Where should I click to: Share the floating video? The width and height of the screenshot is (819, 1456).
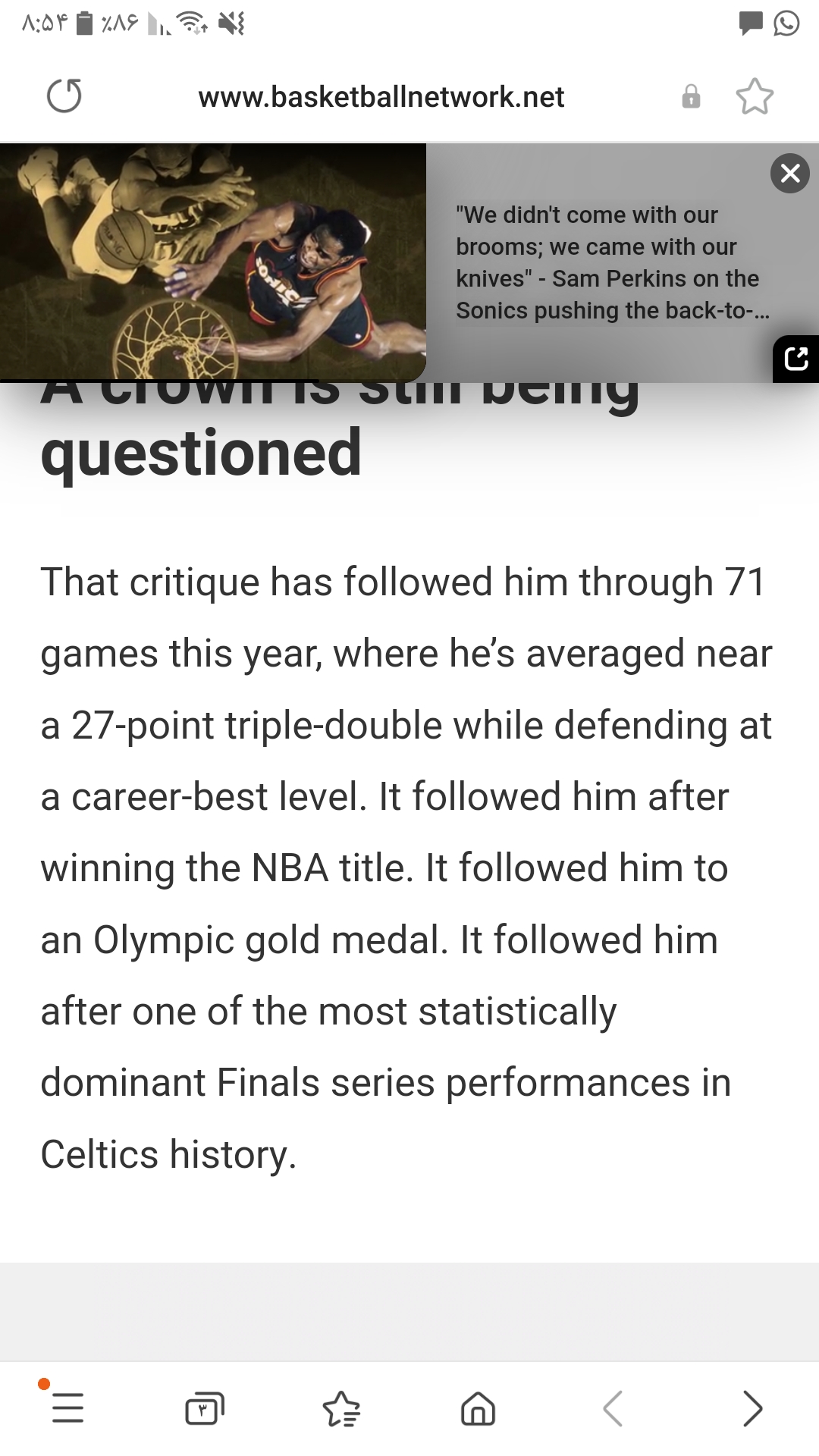795,358
